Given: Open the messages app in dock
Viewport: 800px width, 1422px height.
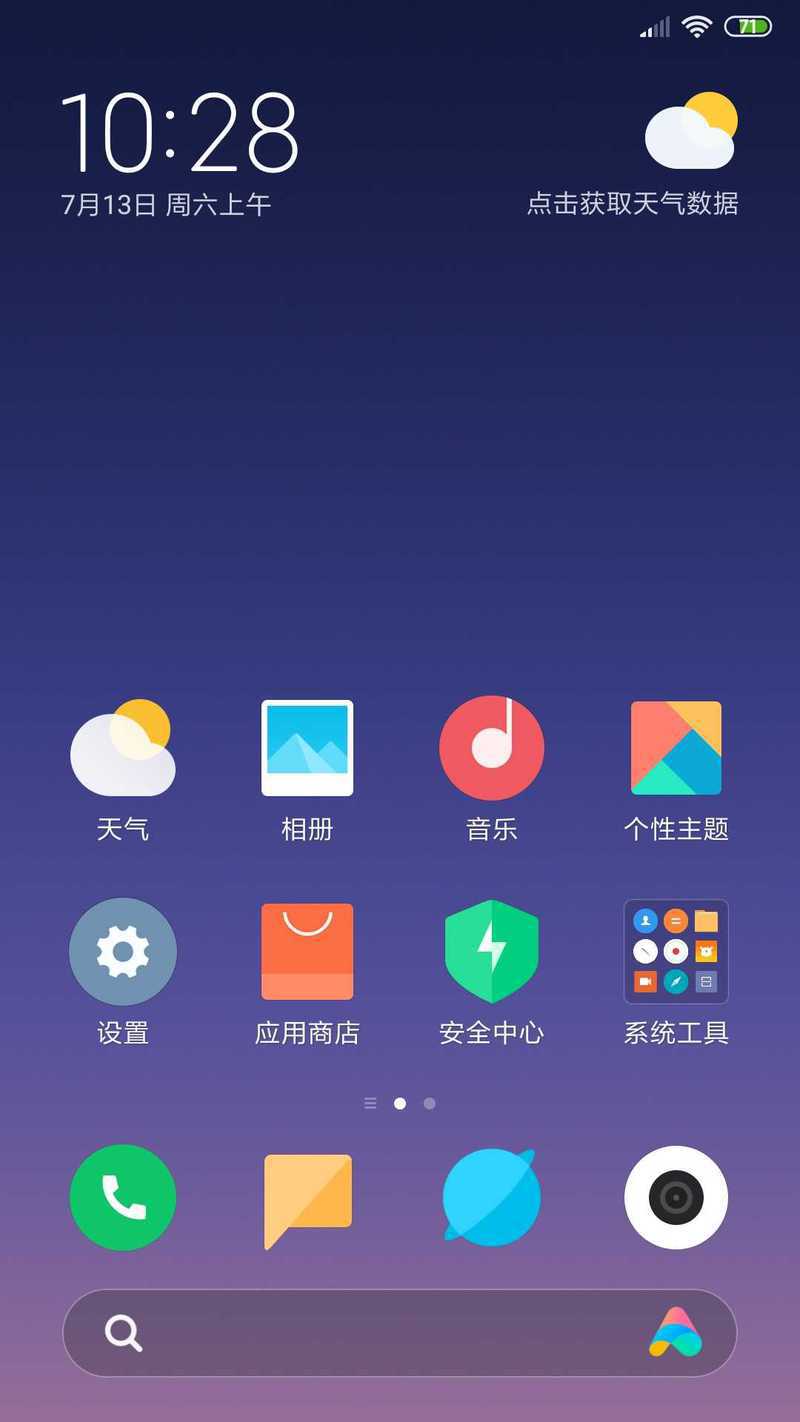Looking at the screenshot, I should tap(307, 1197).
